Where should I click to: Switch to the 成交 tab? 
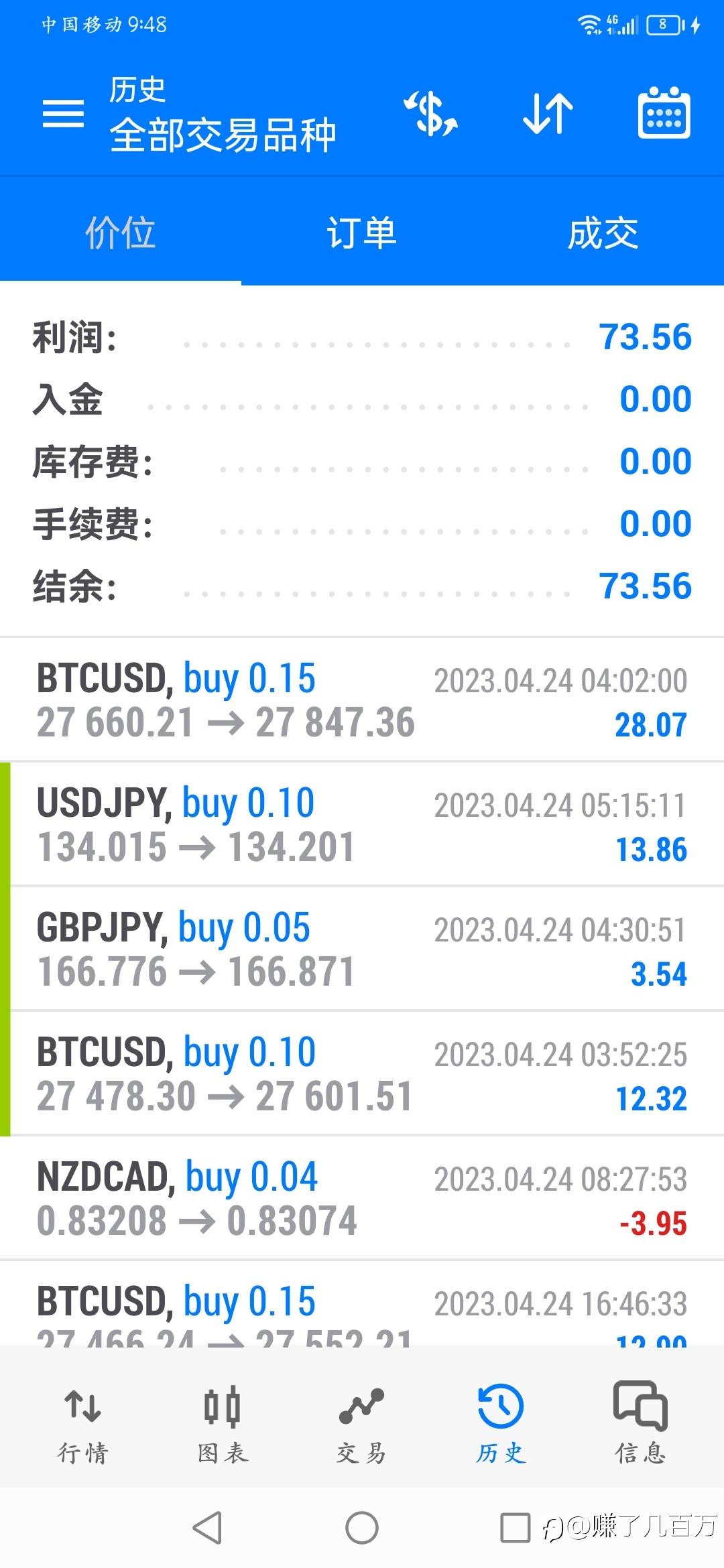603,233
